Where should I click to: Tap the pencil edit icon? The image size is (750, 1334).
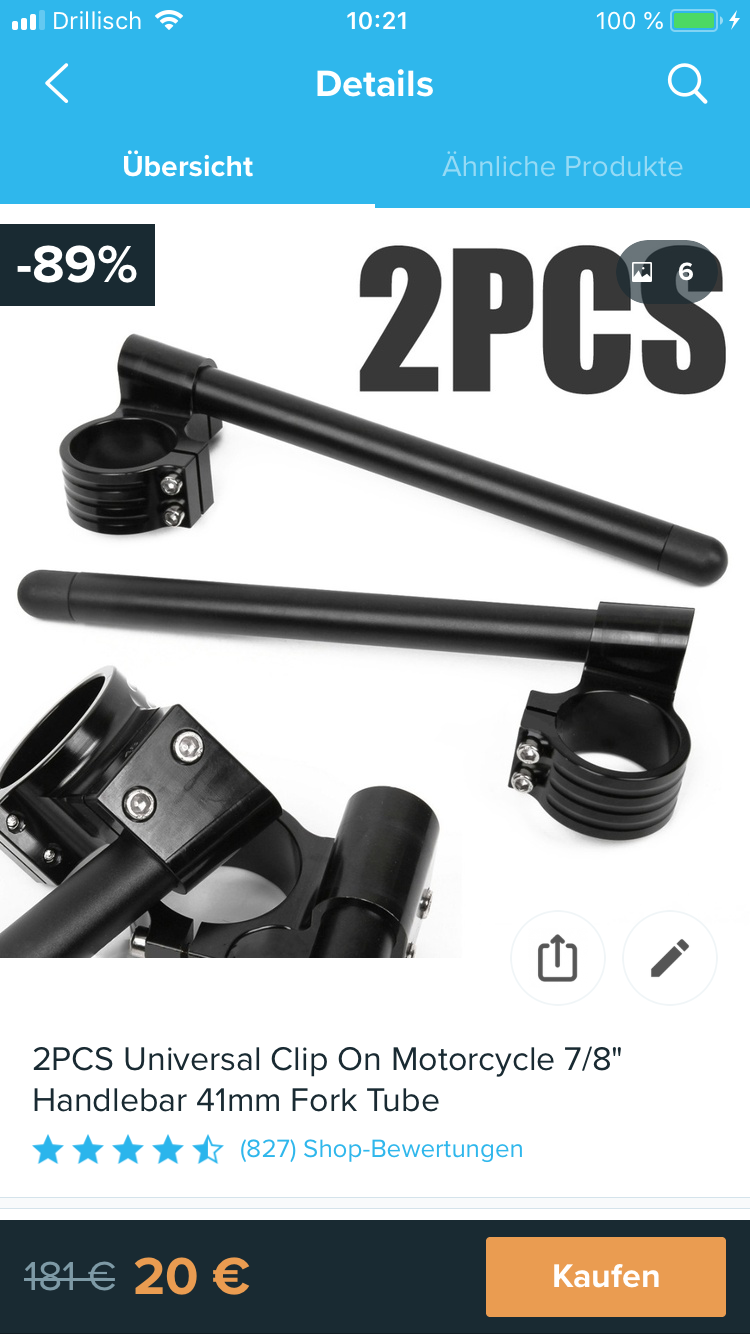pos(669,958)
